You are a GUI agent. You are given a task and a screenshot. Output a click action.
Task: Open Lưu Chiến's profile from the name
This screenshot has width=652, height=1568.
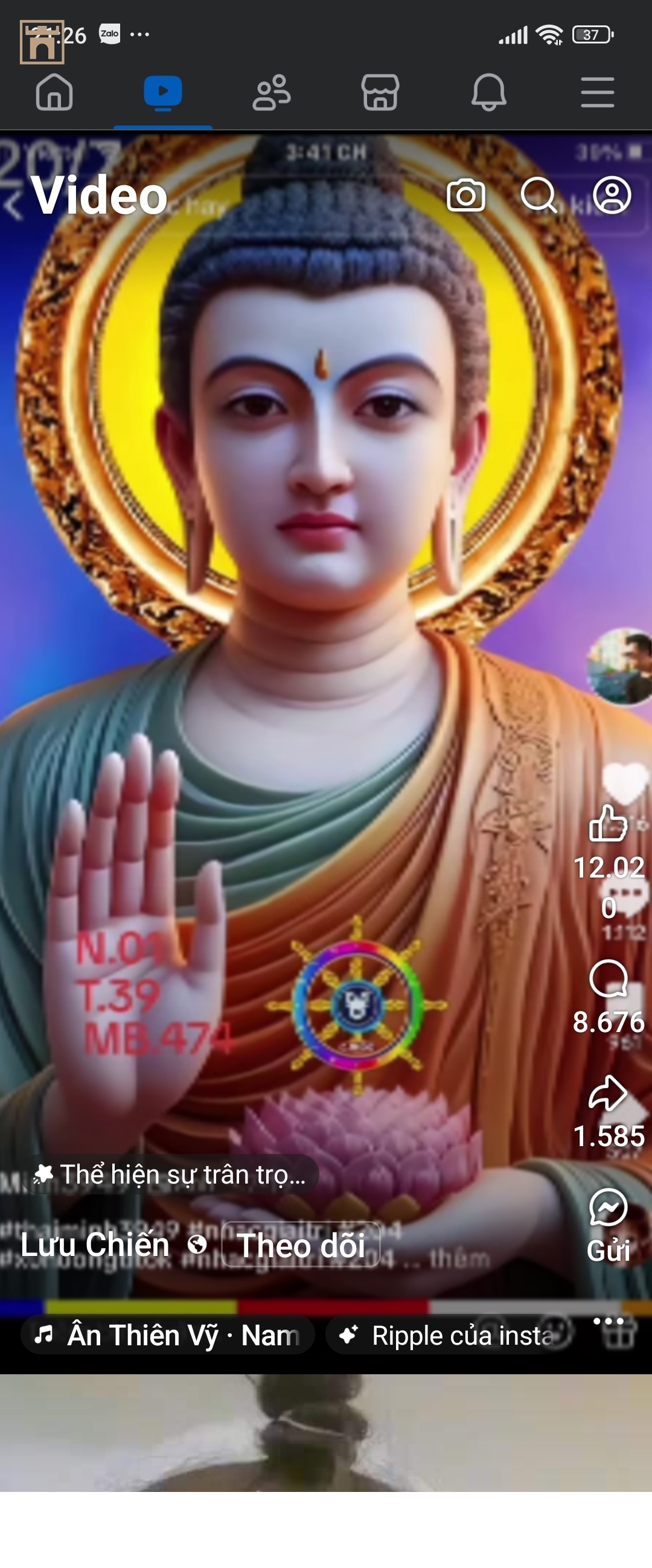95,1245
